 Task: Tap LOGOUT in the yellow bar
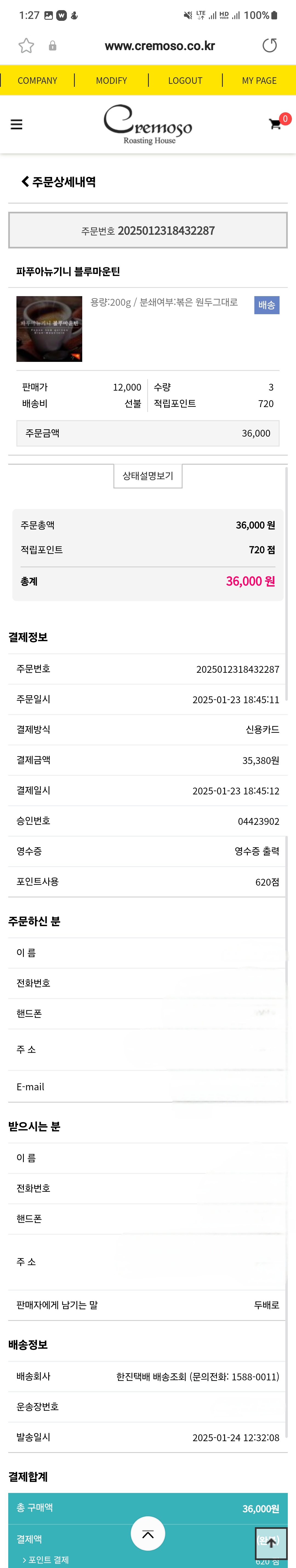tap(185, 80)
